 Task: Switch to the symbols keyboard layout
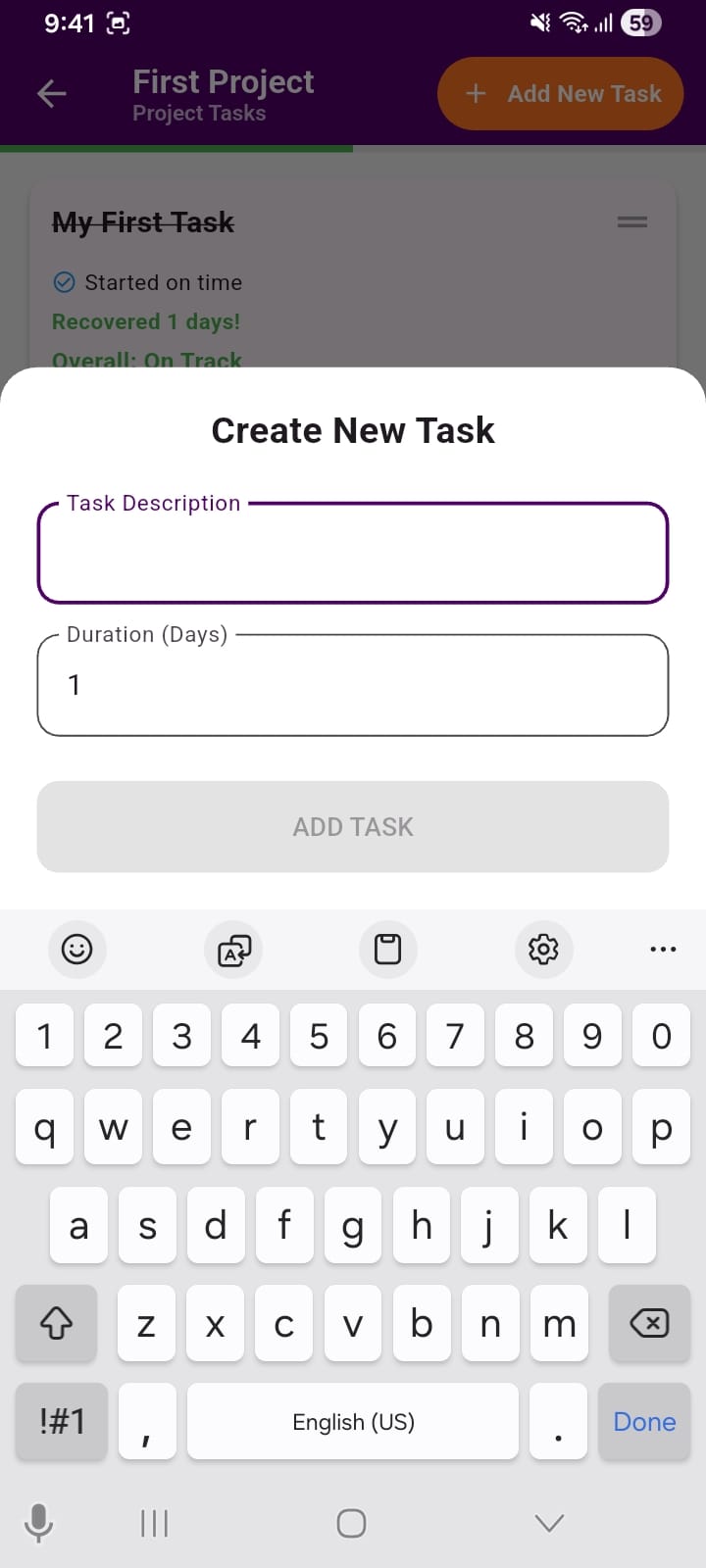pyautogui.click(x=61, y=1421)
